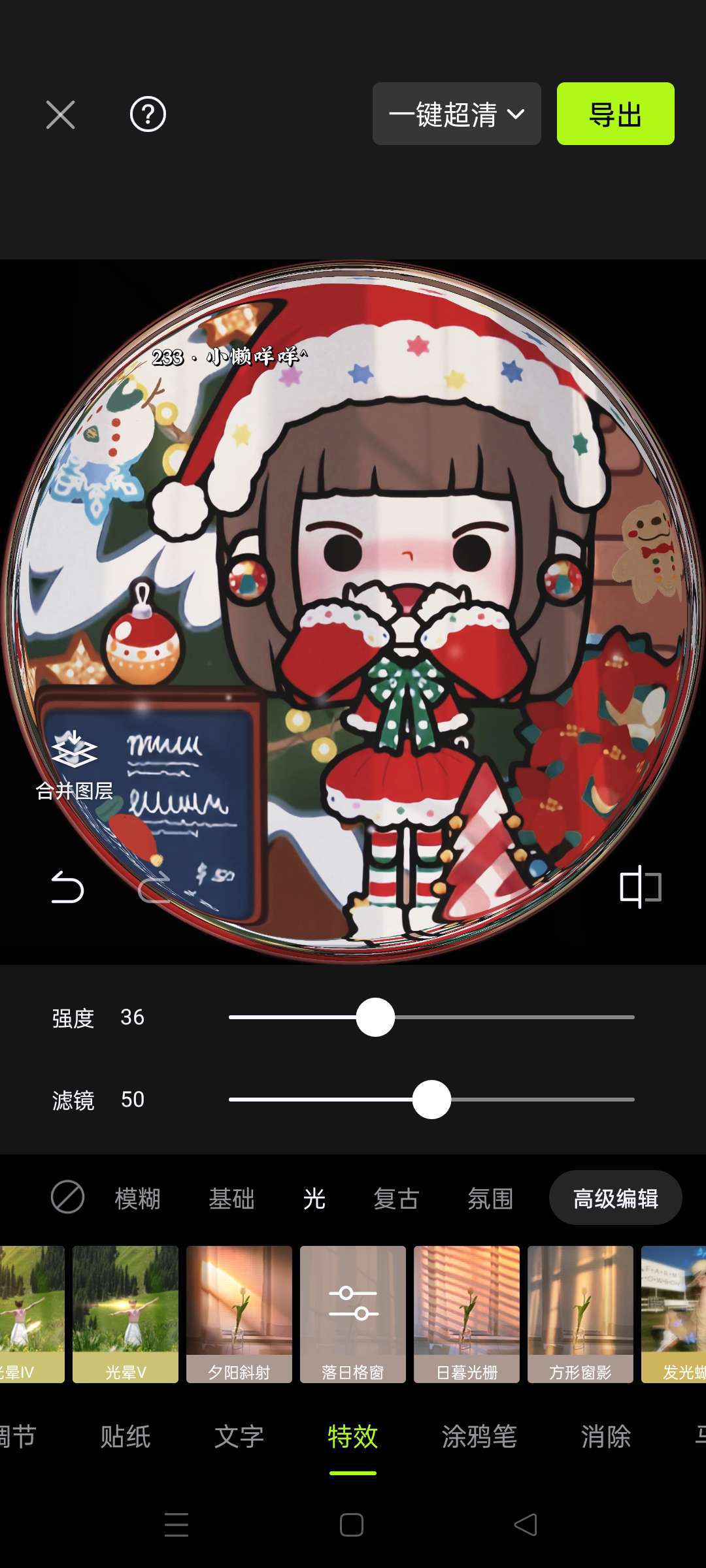Select the 方形窗影 effect
Image resolution: width=706 pixels, height=1568 pixels.
[580, 1313]
